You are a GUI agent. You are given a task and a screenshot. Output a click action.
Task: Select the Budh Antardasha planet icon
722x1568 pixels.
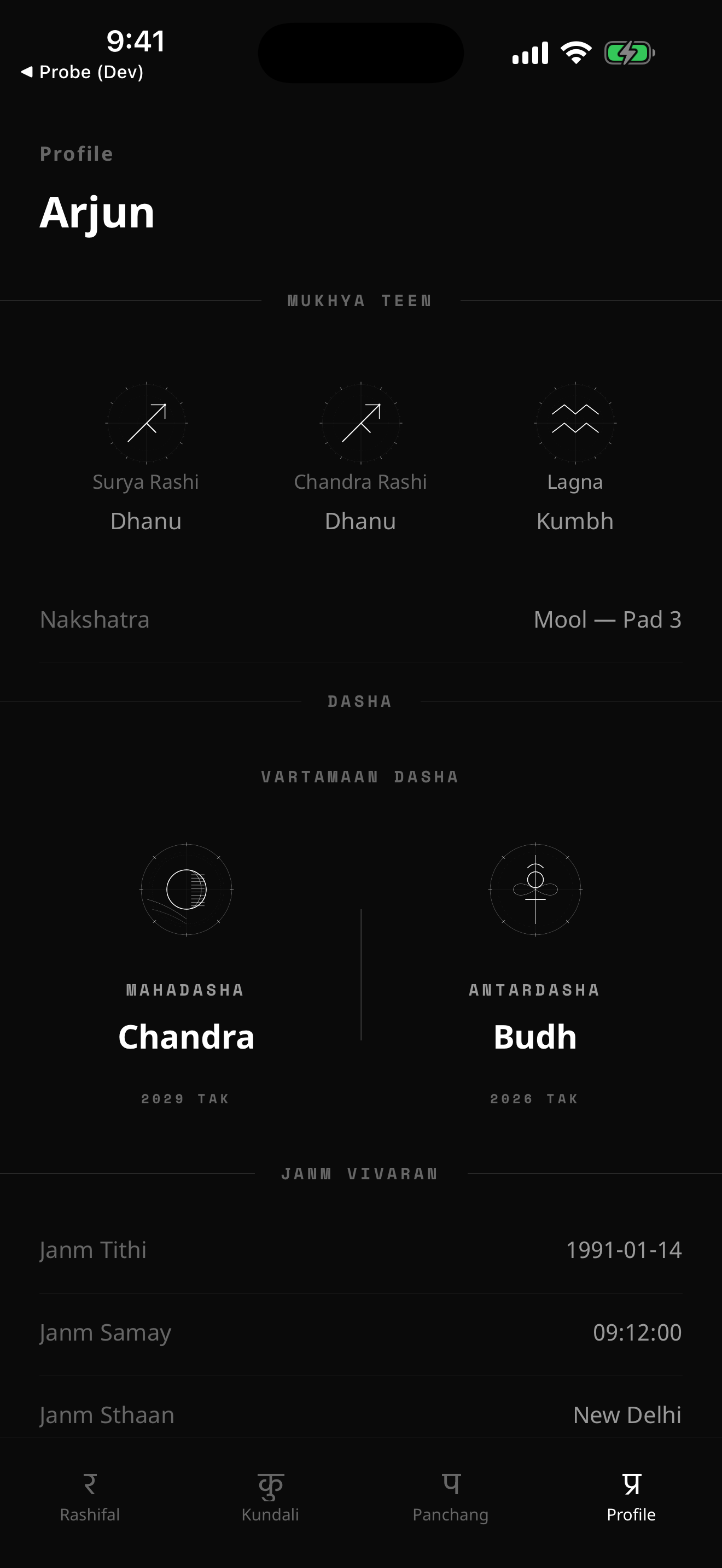pyautogui.click(x=534, y=890)
